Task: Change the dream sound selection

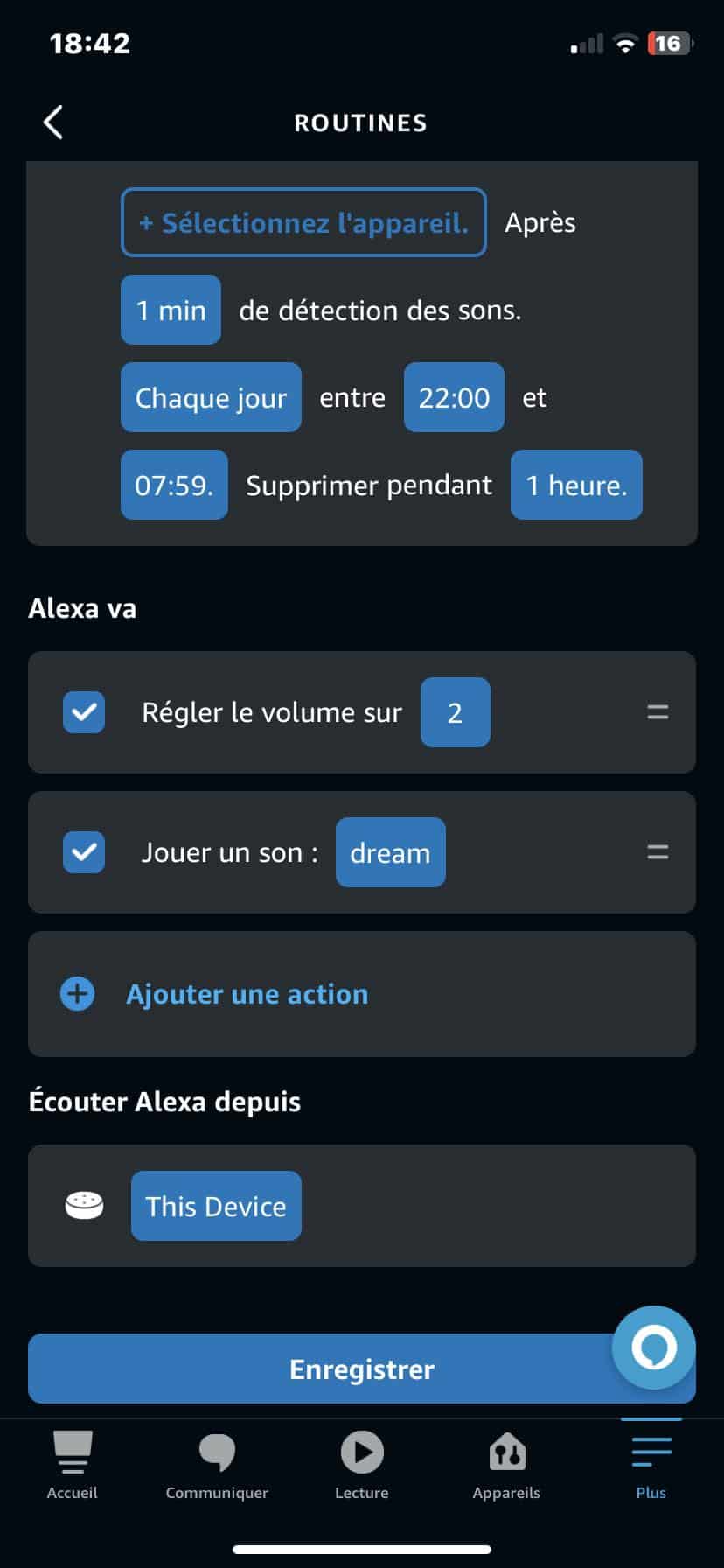Action: click(x=390, y=852)
